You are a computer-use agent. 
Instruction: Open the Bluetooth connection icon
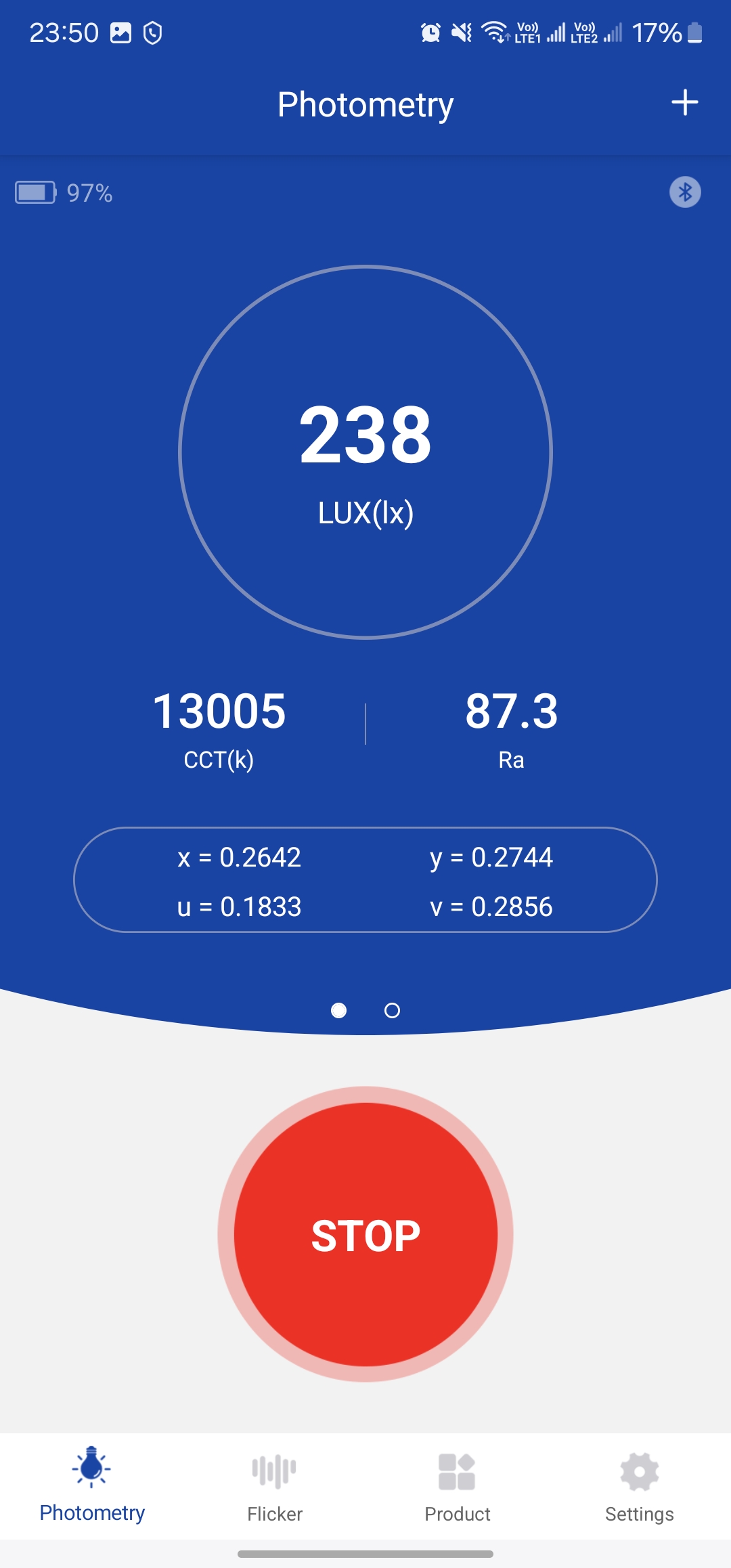click(x=685, y=192)
